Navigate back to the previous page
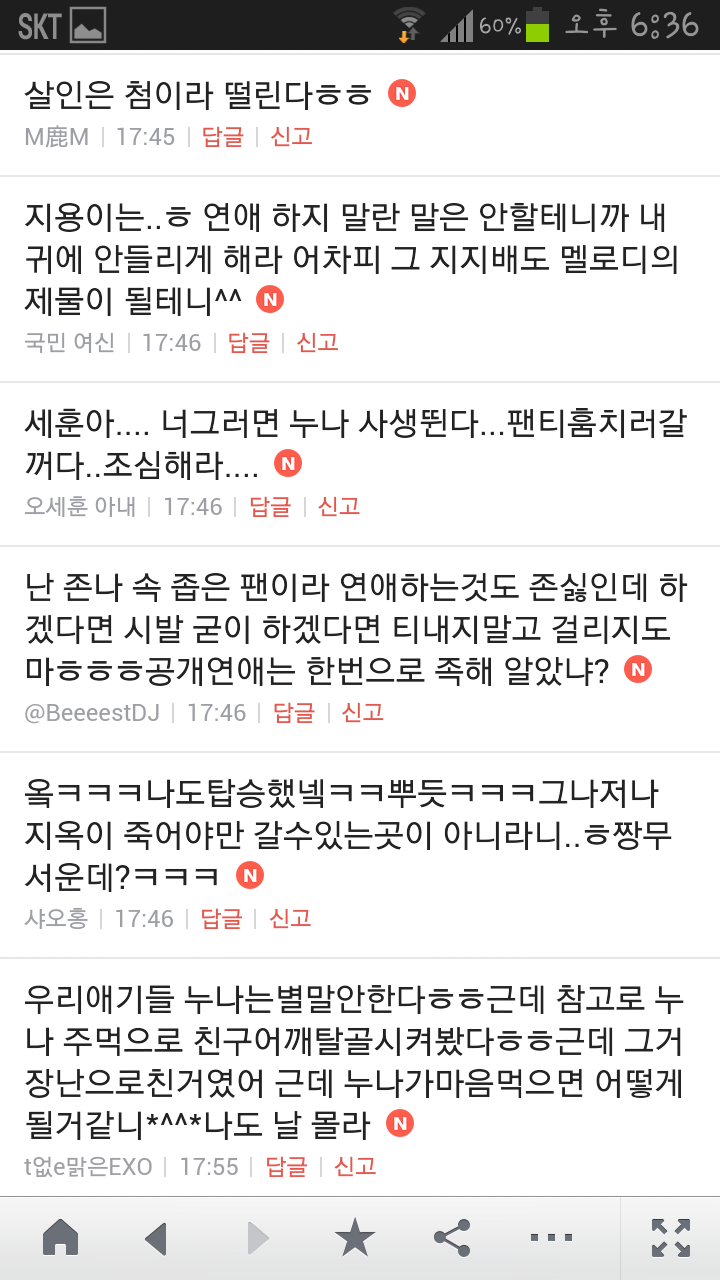This screenshot has width=720, height=1280. click(156, 1238)
